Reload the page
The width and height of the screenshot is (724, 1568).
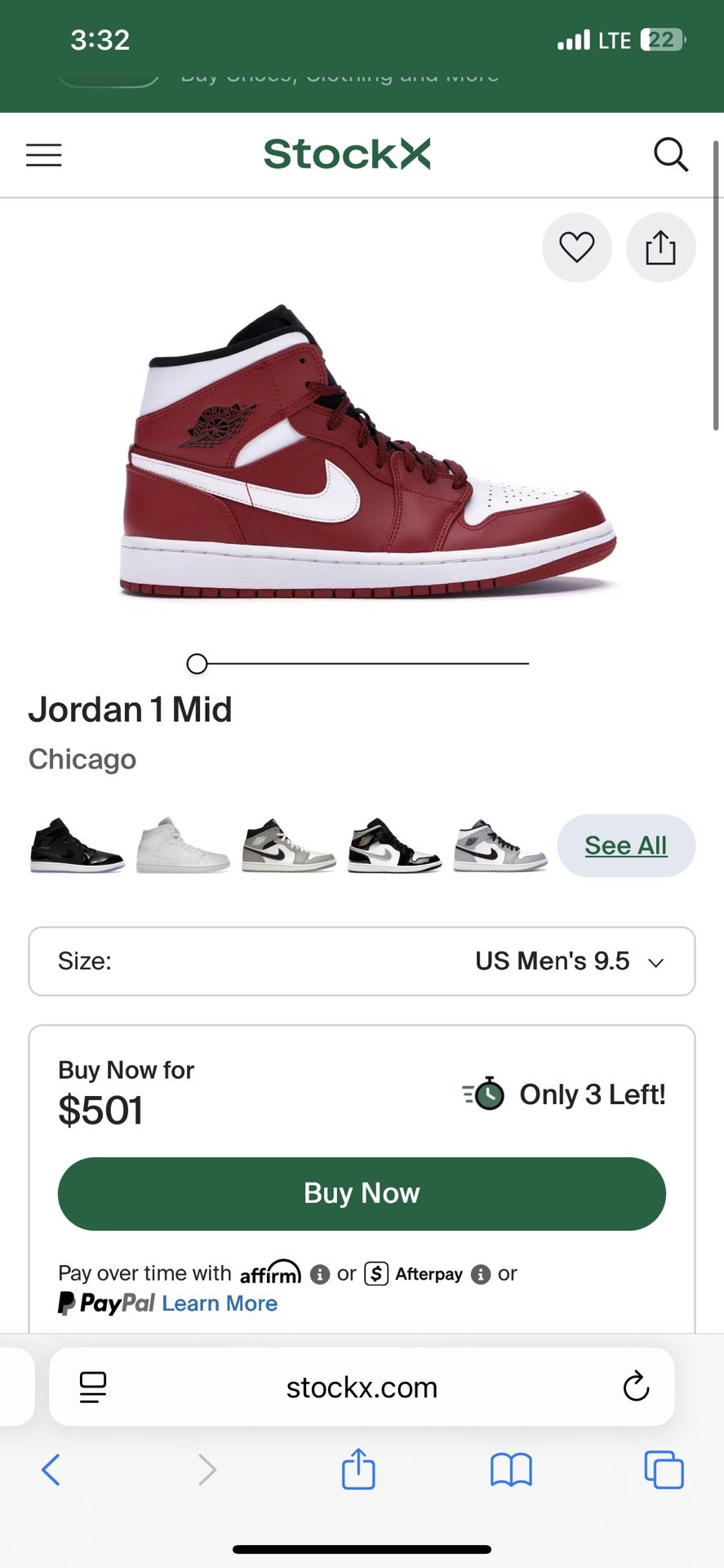click(x=636, y=1387)
